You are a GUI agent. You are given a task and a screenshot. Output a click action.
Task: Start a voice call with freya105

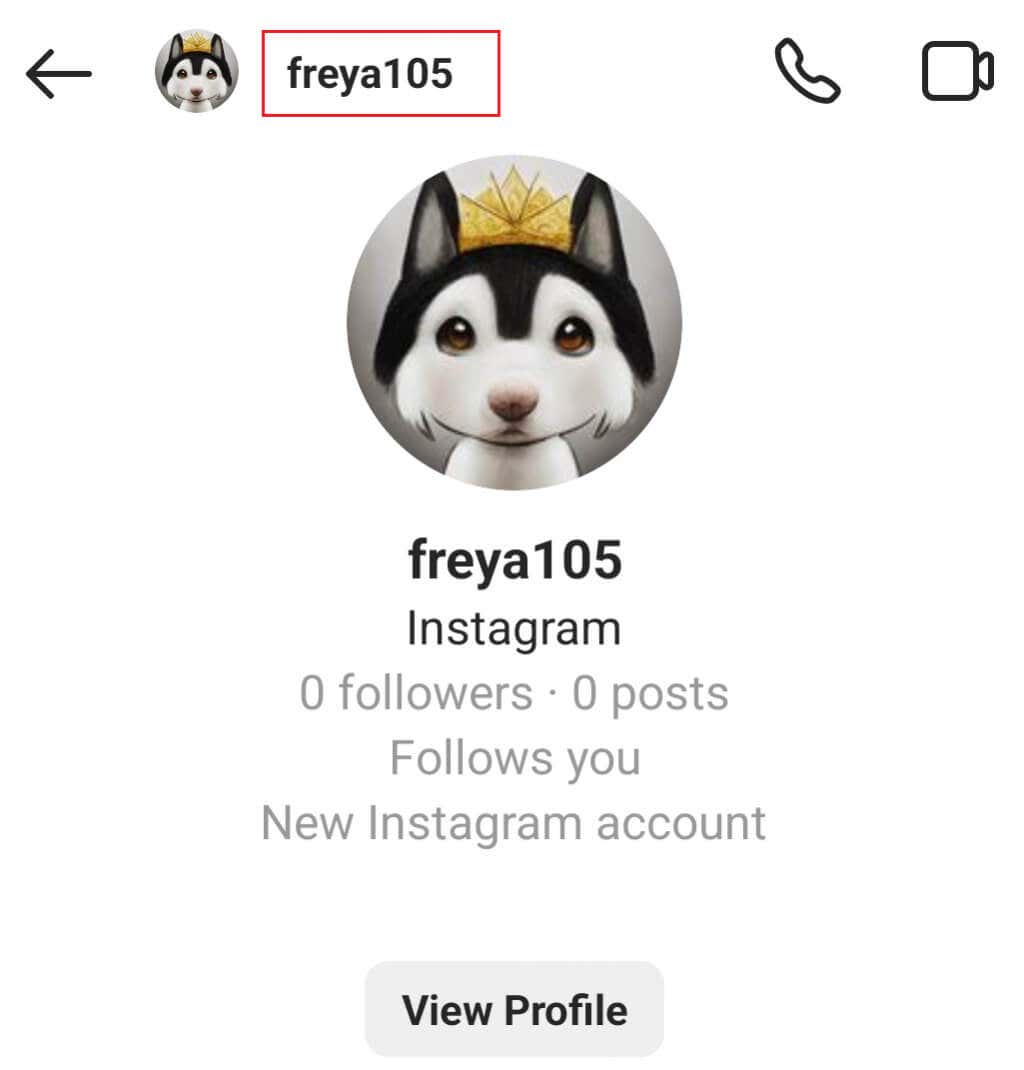[807, 72]
